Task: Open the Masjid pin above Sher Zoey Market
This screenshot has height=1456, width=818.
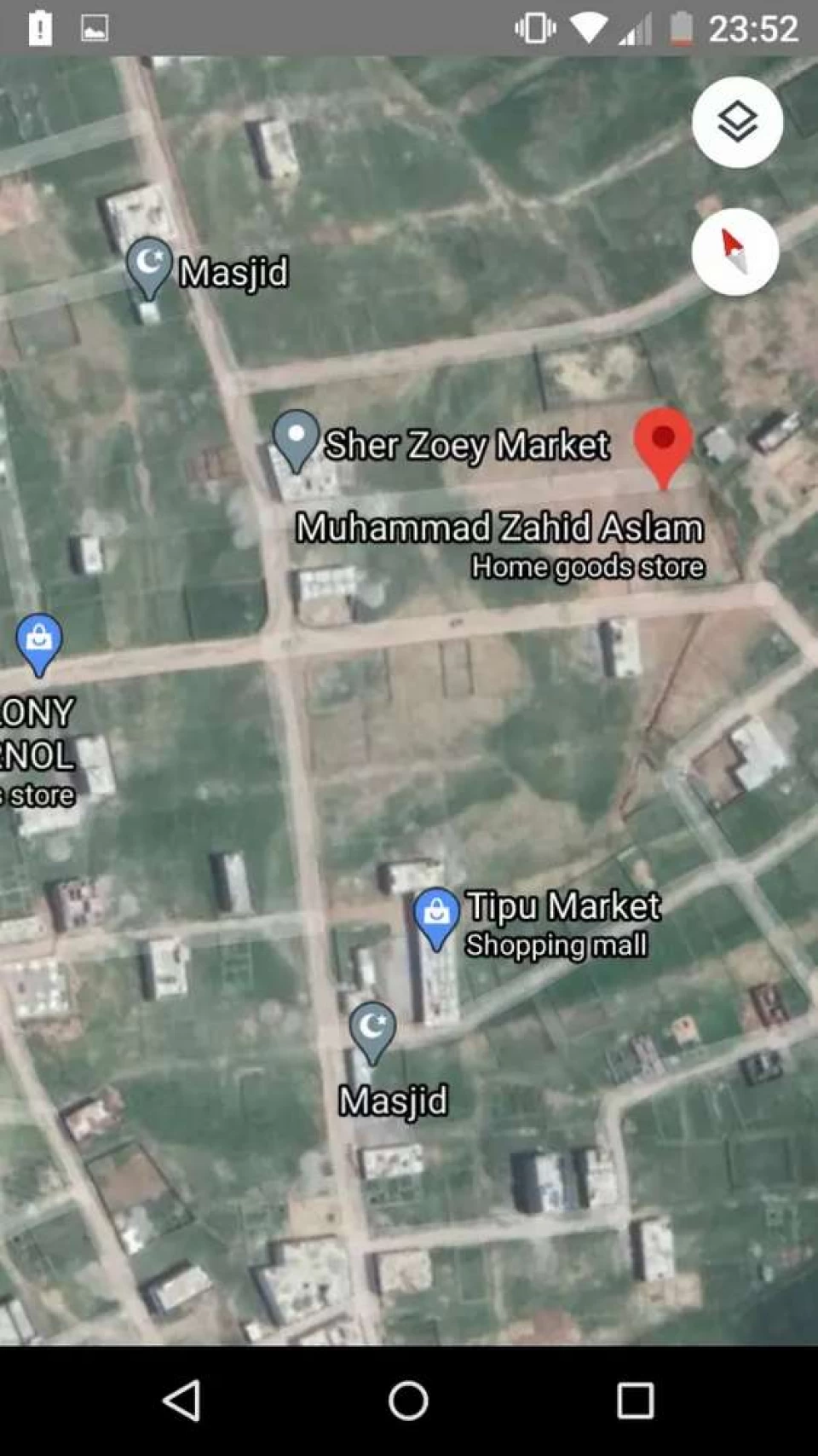Action: pos(149,268)
